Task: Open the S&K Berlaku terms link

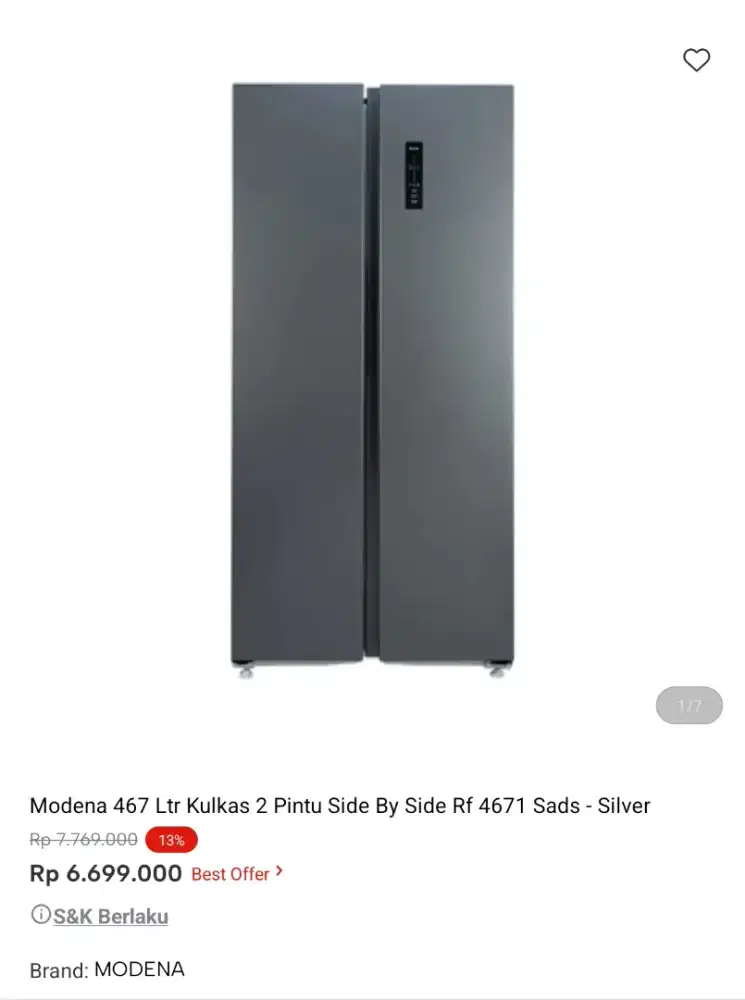Action: click(x=110, y=916)
